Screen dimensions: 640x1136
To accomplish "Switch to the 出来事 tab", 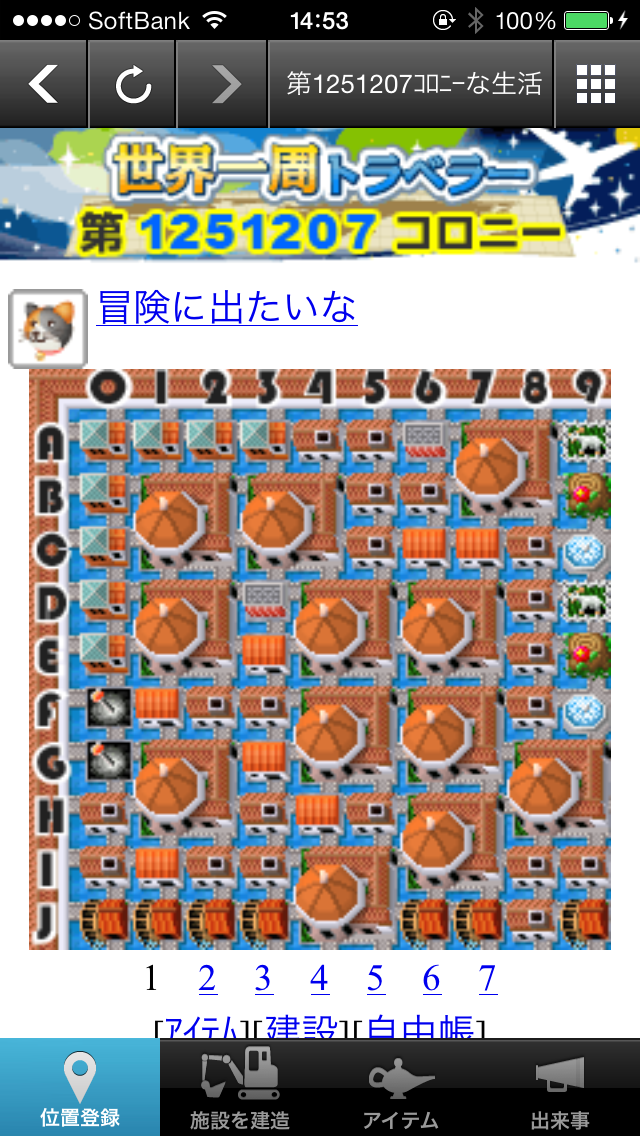I will pyautogui.click(x=560, y=1087).
